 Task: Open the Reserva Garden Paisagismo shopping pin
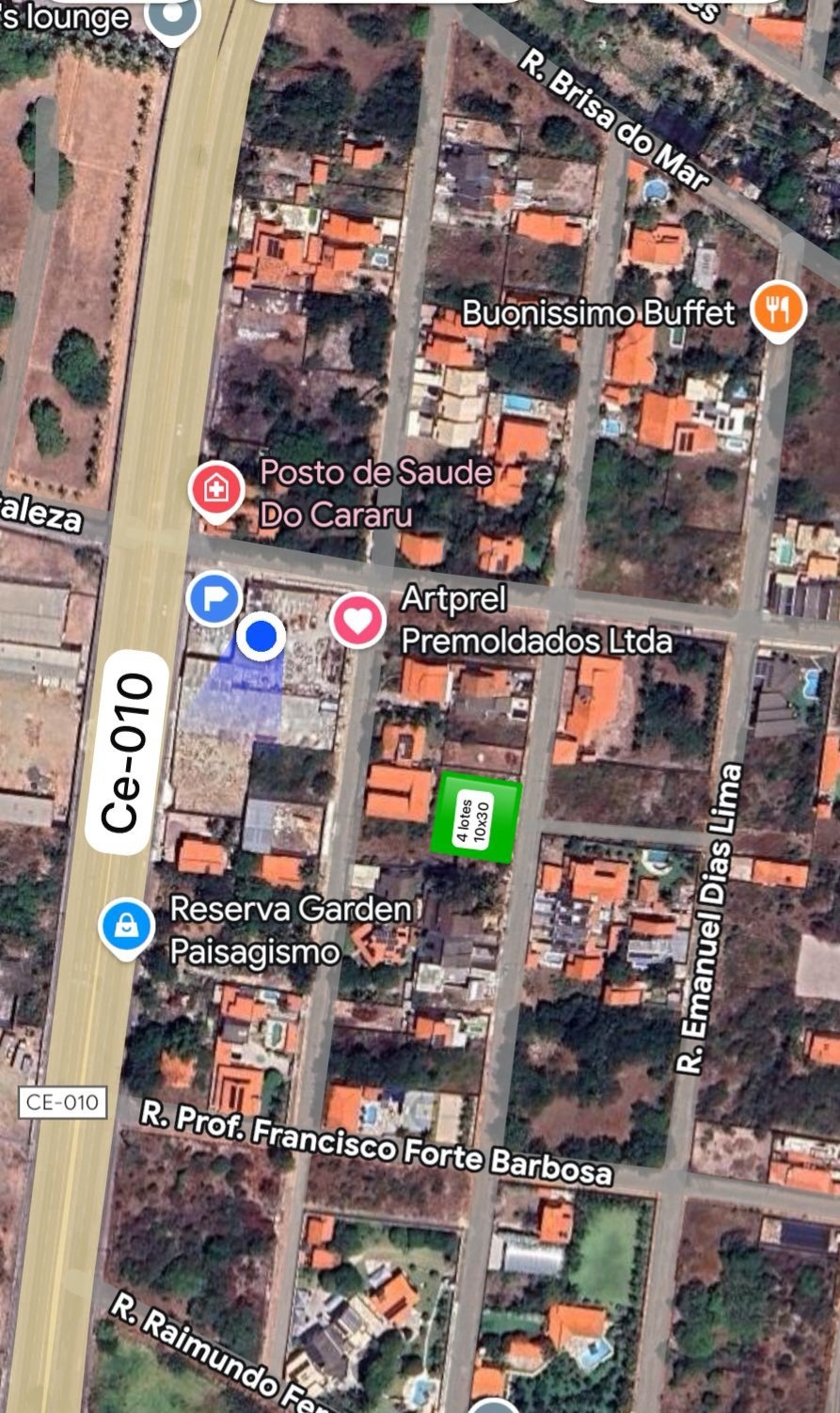126,926
